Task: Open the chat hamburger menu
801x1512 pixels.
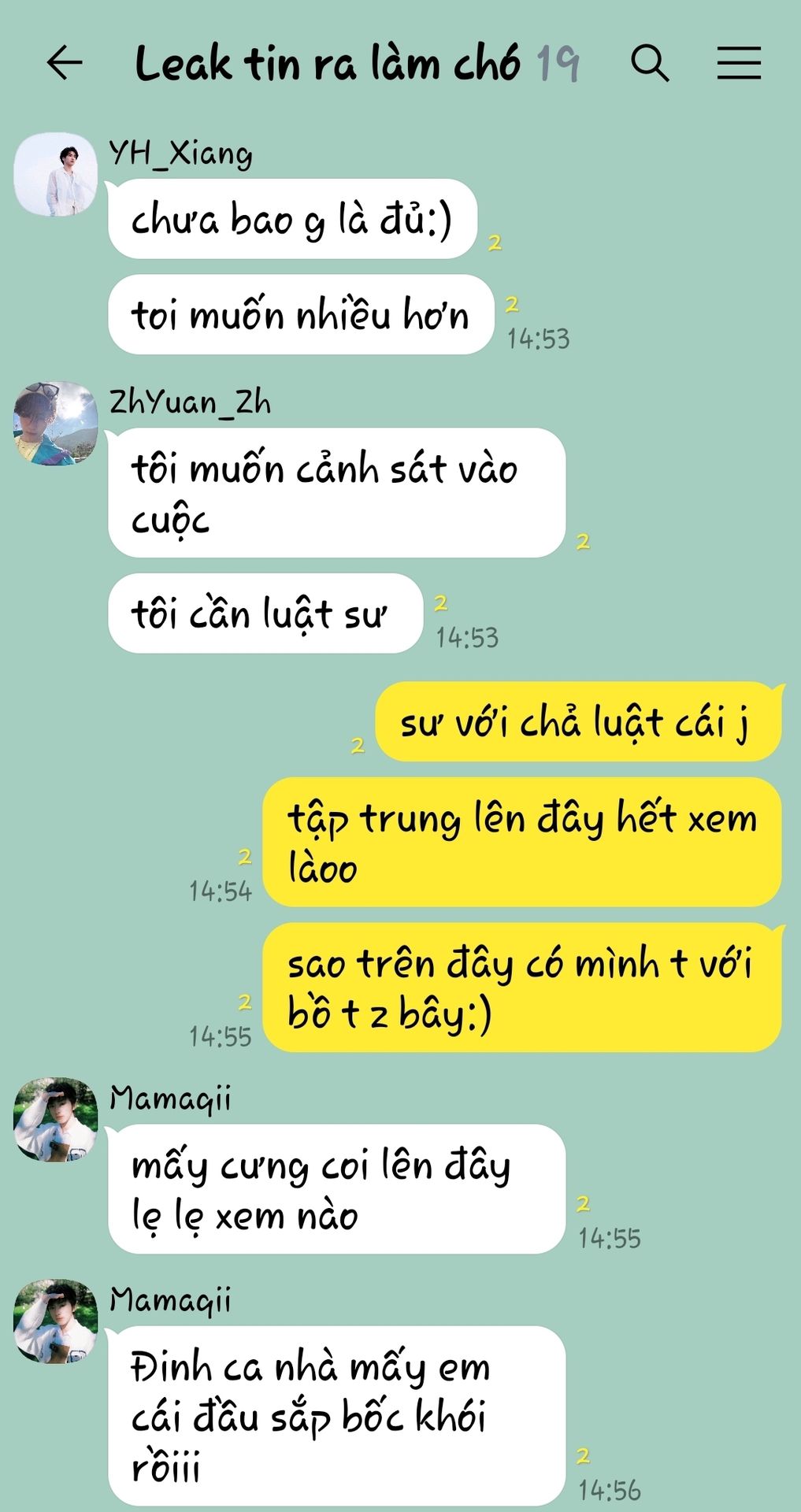Action: [739, 63]
